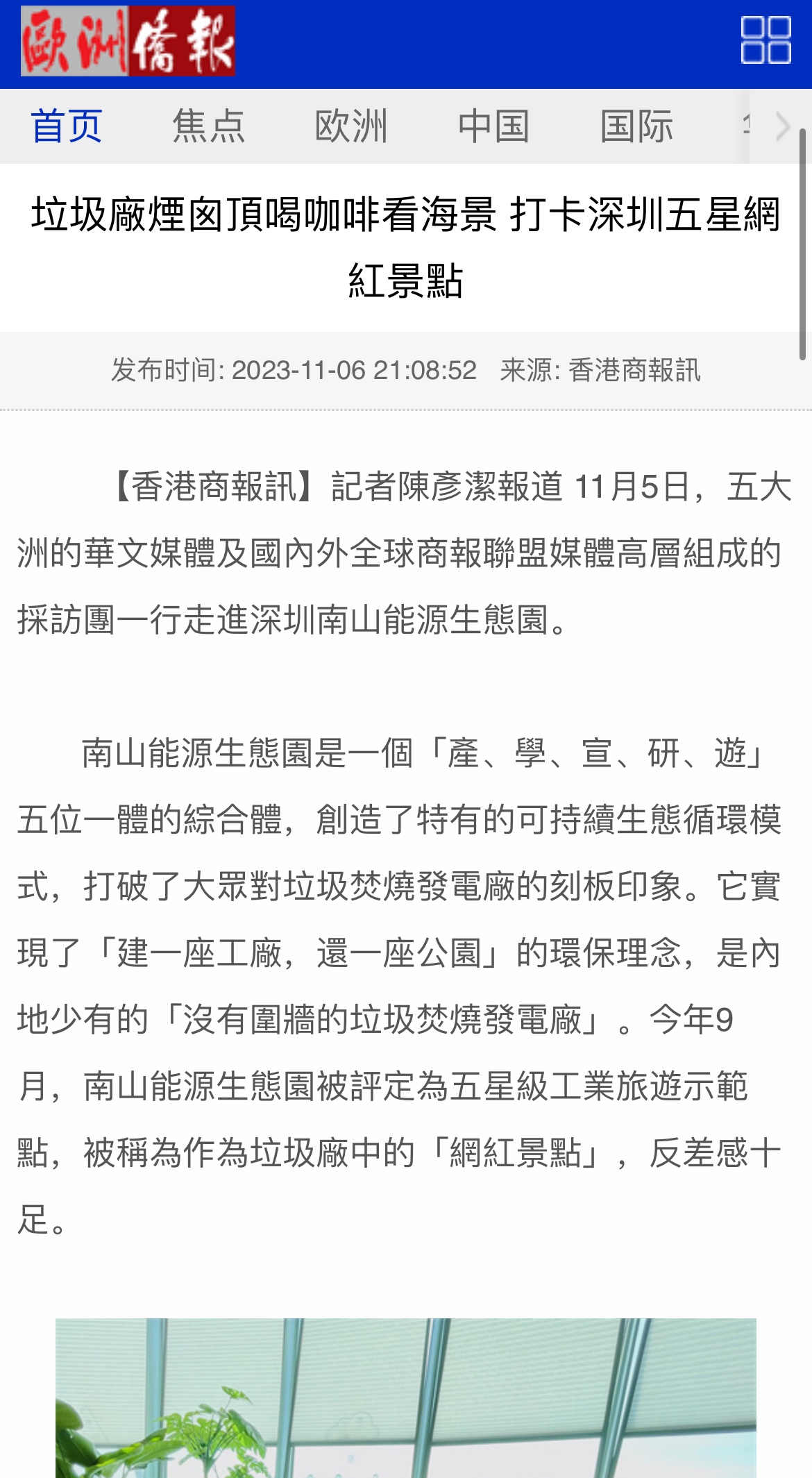Switch to the 焦点 tab
The image size is (812, 1478).
tap(209, 126)
